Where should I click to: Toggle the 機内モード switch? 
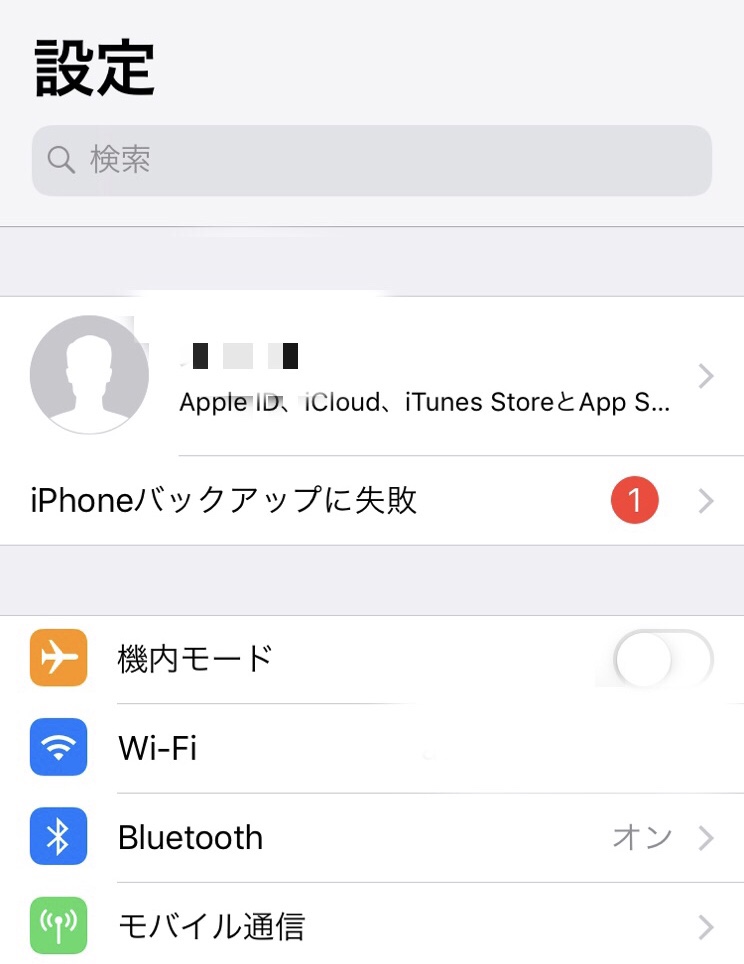pyautogui.click(x=662, y=660)
